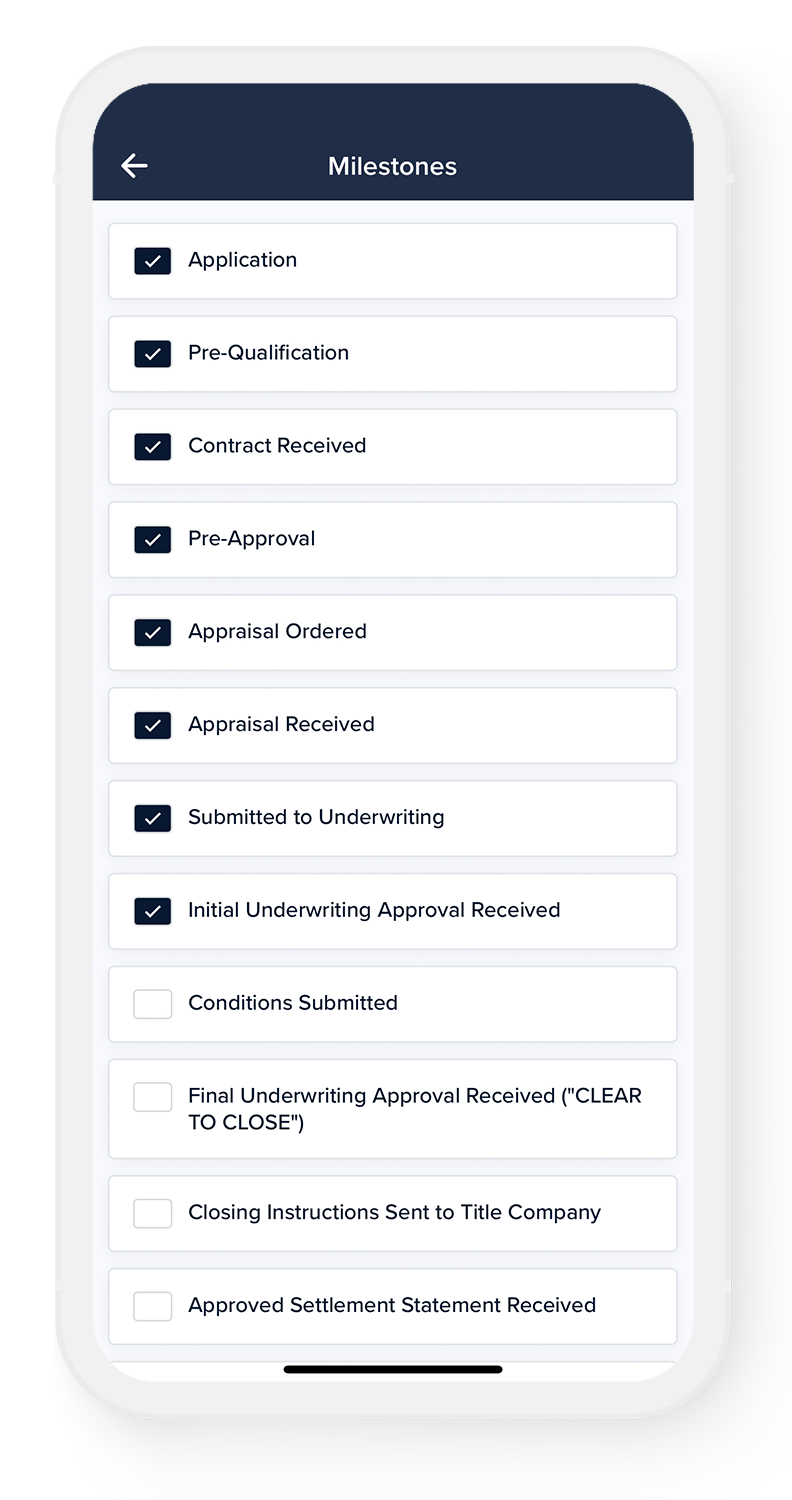Mark Final Underwriting Approval Received as done

pyautogui.click(x=153, y=1097)
